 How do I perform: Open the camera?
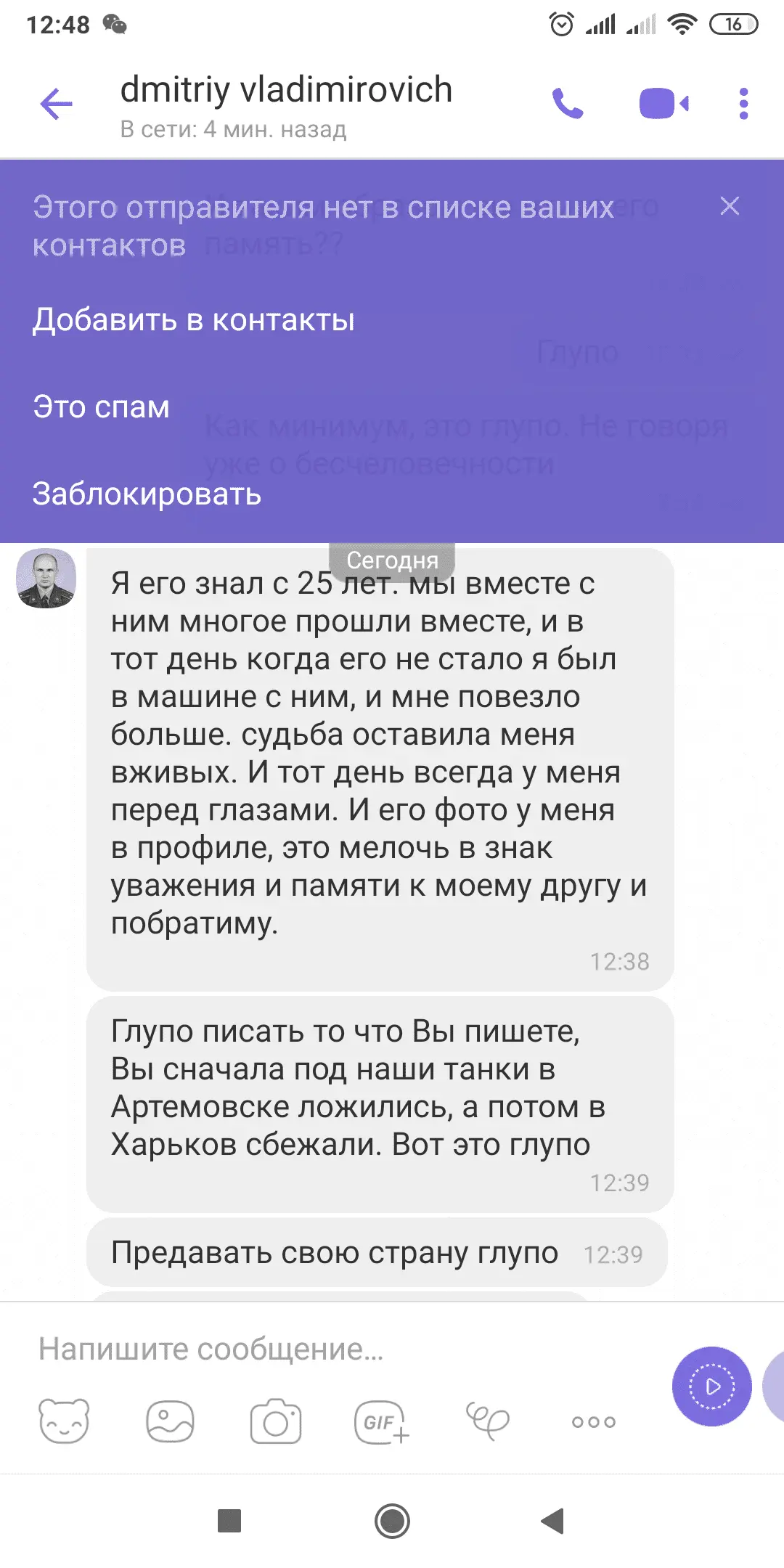(x=275, y=1421)
